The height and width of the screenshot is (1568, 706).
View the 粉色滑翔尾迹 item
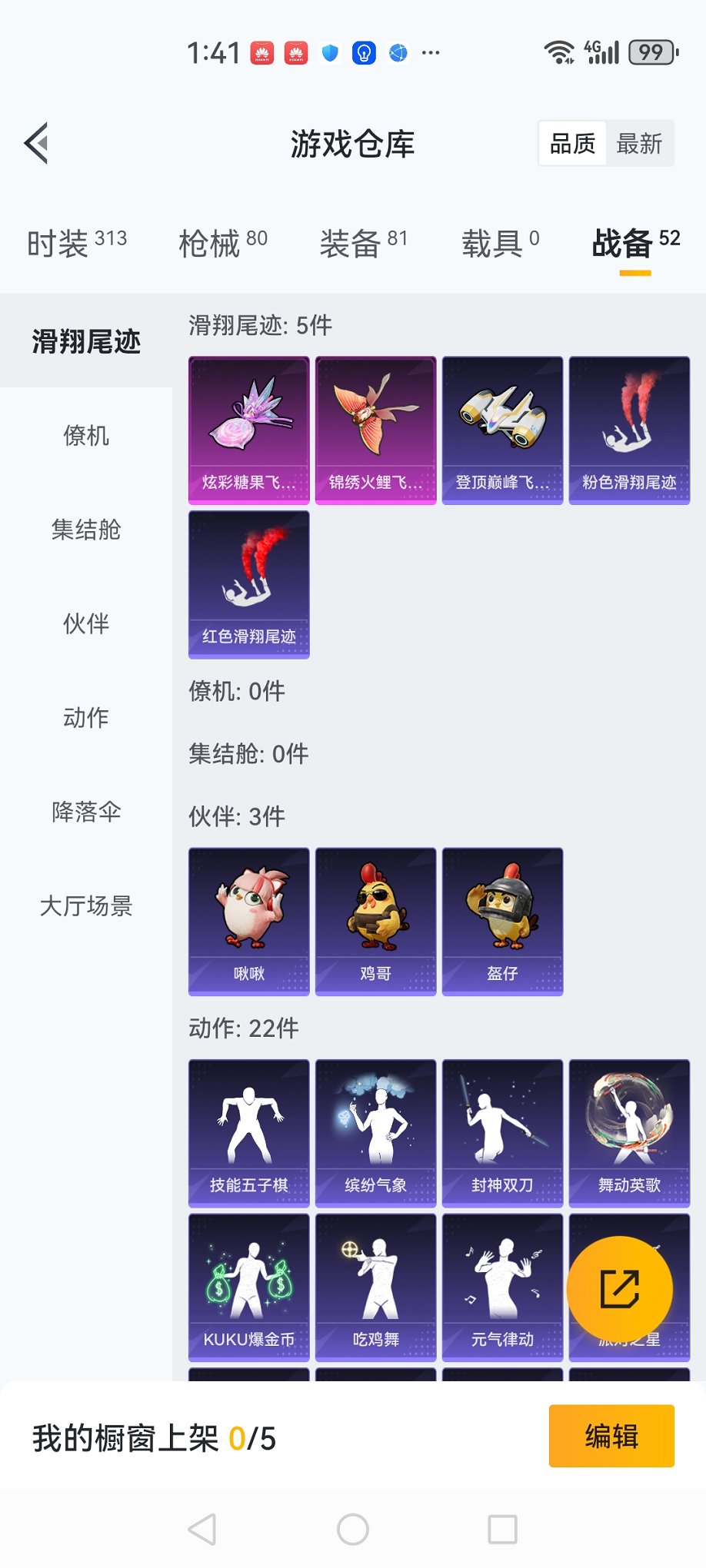629,430
